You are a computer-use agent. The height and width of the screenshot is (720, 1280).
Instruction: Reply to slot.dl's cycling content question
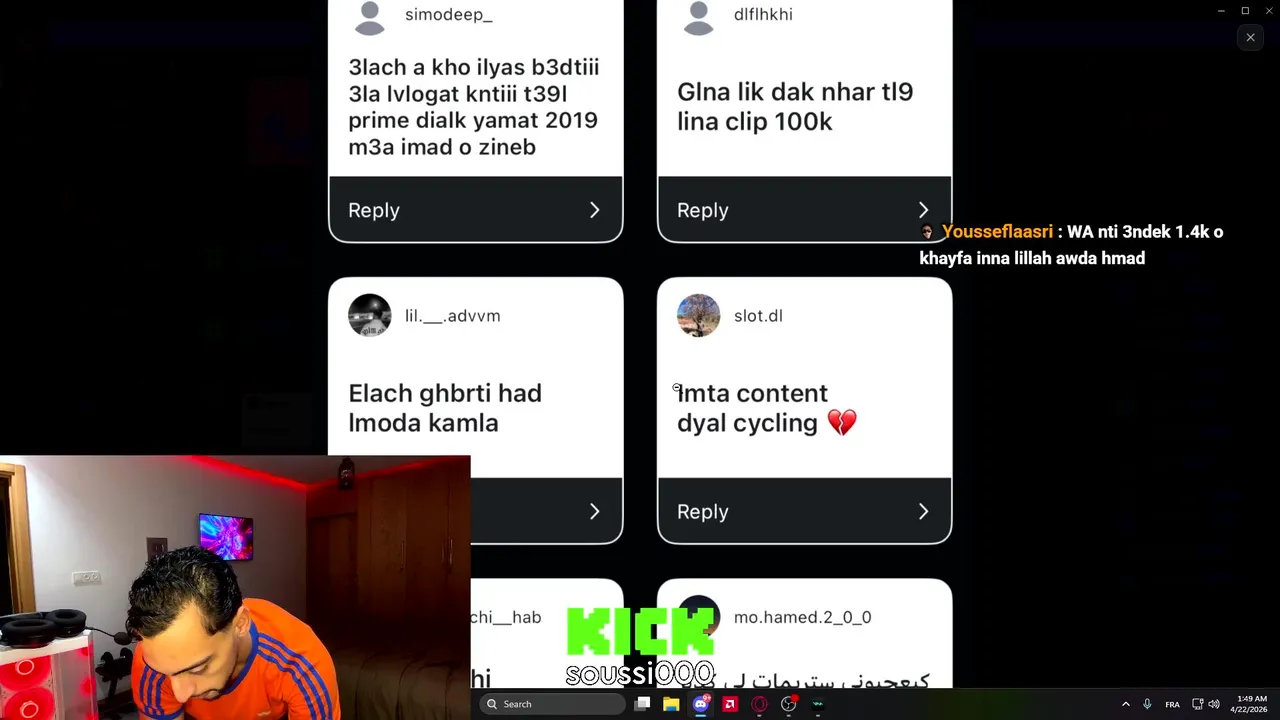[804, 511]
